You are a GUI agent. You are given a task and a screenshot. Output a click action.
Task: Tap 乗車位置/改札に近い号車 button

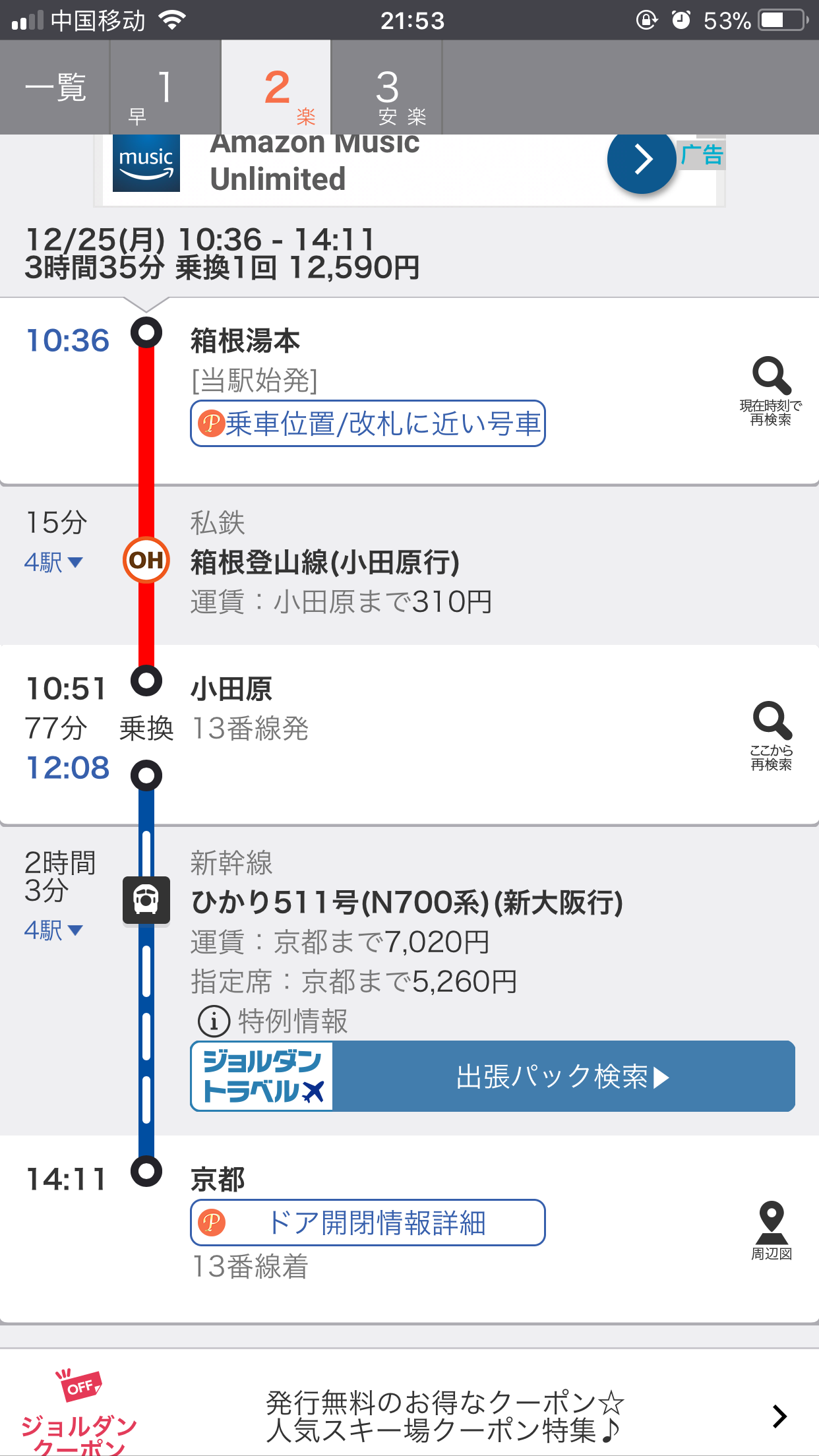pyautogui.click(x=368, y=423)
